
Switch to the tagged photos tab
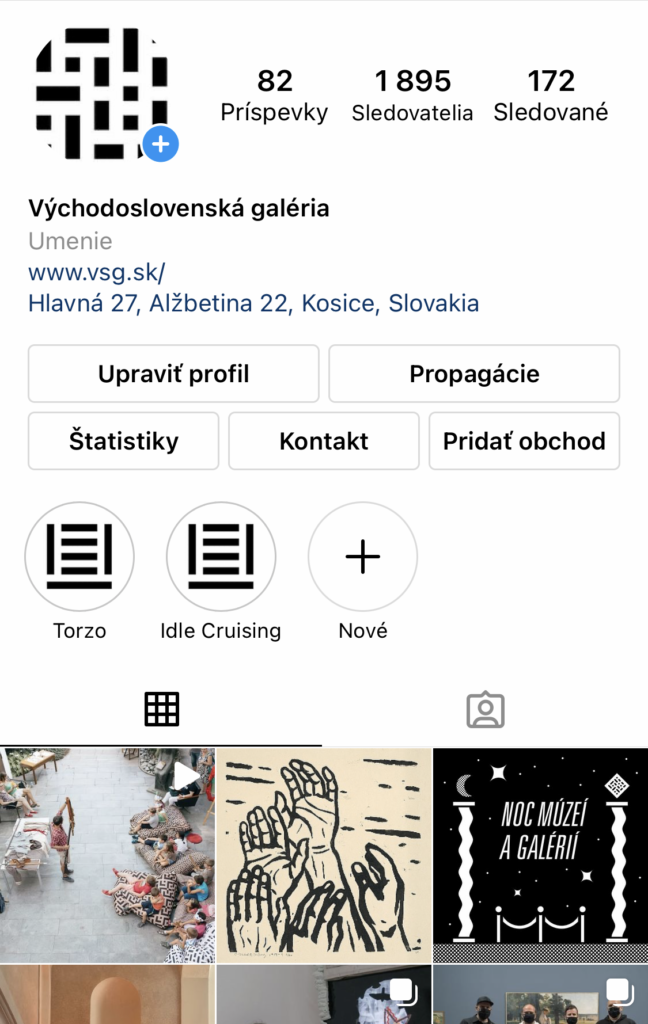tap(485, 709)
